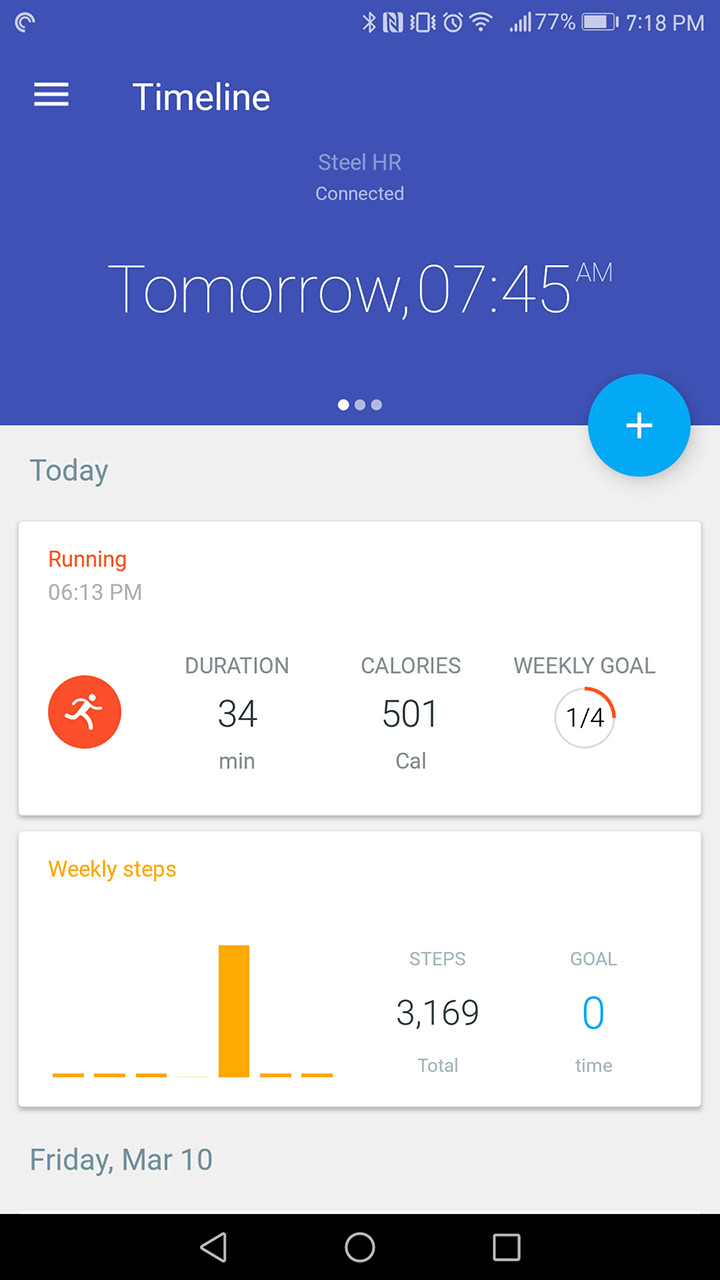Open the Weekly steps card
Screen dimensions: 720x1280
pos(360,968)
